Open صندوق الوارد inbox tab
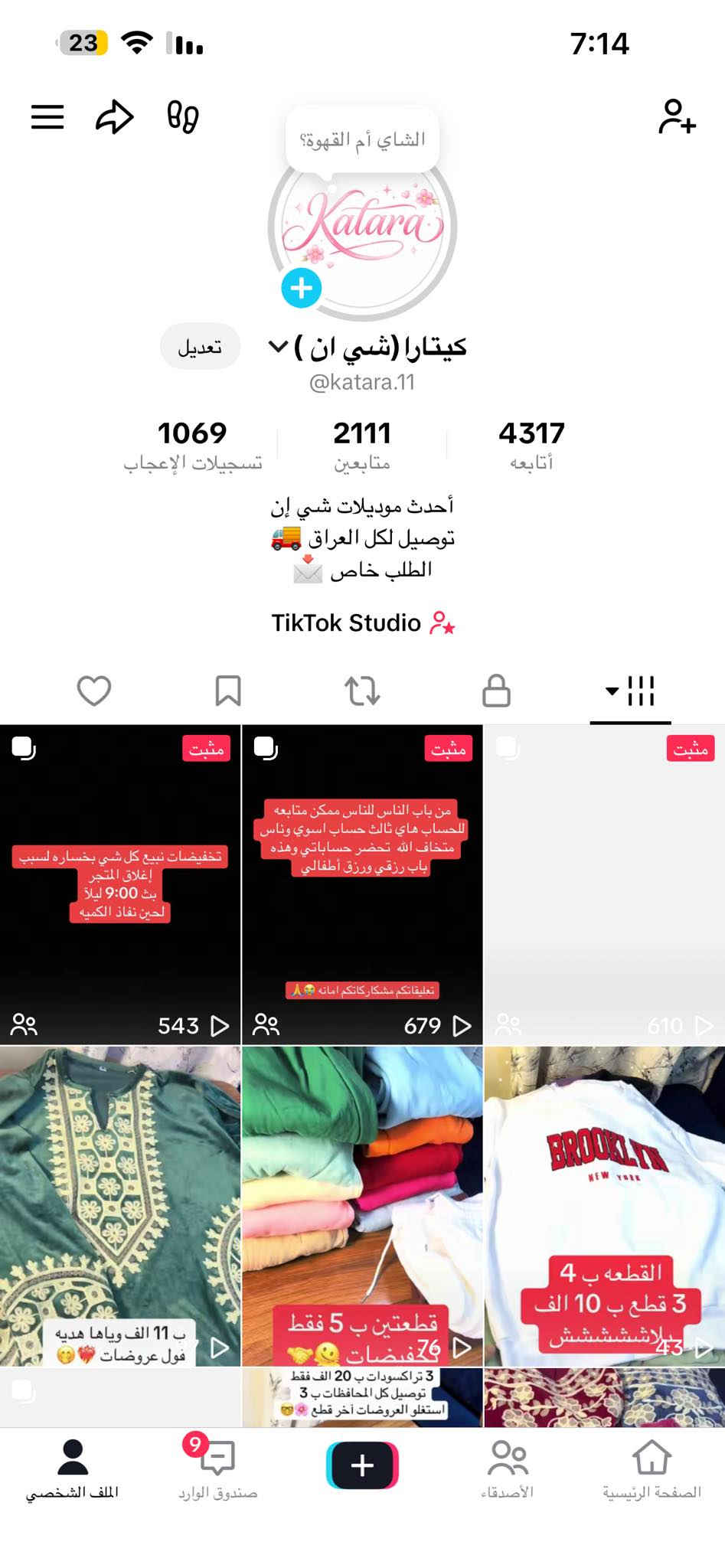 pyautogui.click(x=217, y=1470)
